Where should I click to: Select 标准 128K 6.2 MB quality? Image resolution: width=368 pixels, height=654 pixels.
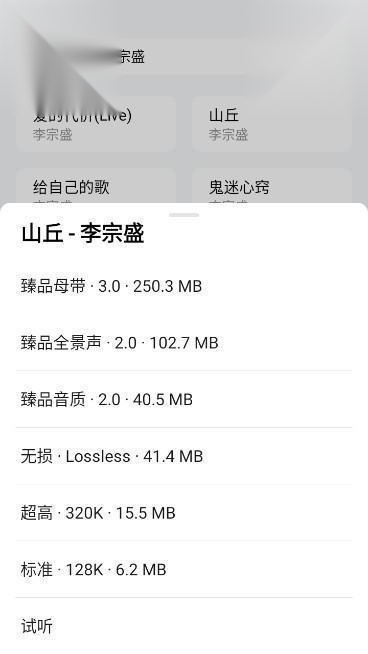(x=184, y=569)
